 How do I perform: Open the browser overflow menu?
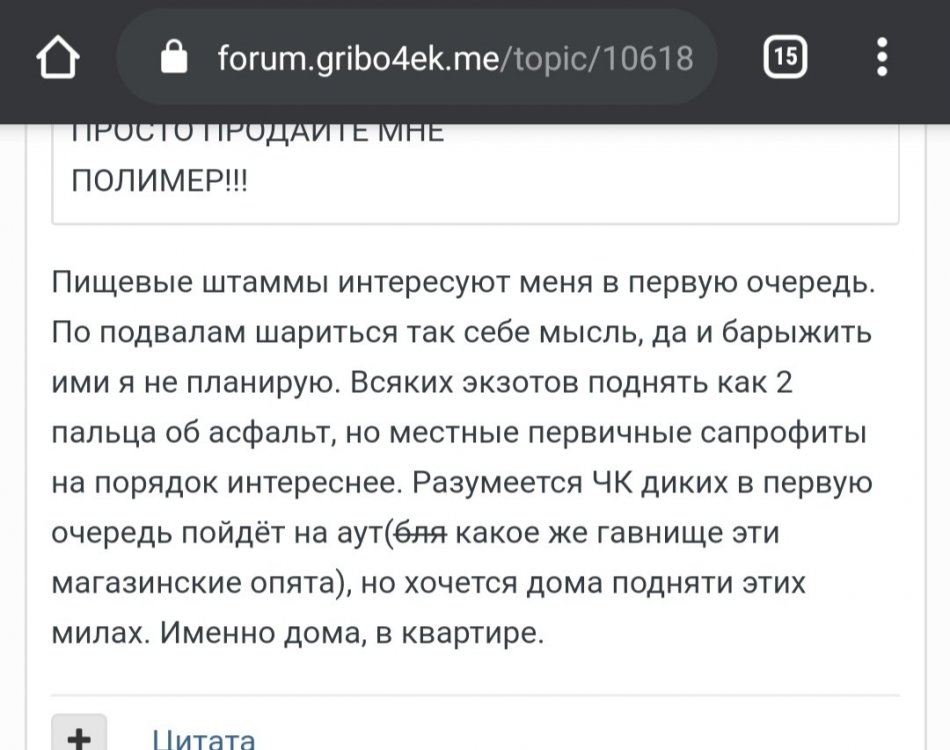(881, 58)
